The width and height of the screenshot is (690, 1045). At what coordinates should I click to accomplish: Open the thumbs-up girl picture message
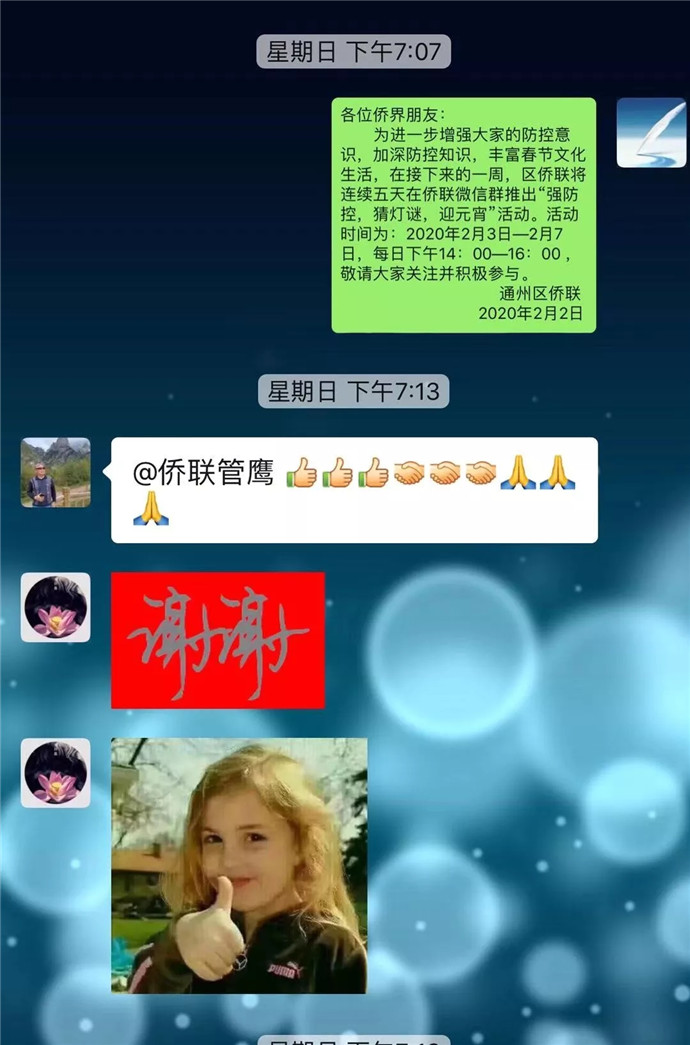239,865
